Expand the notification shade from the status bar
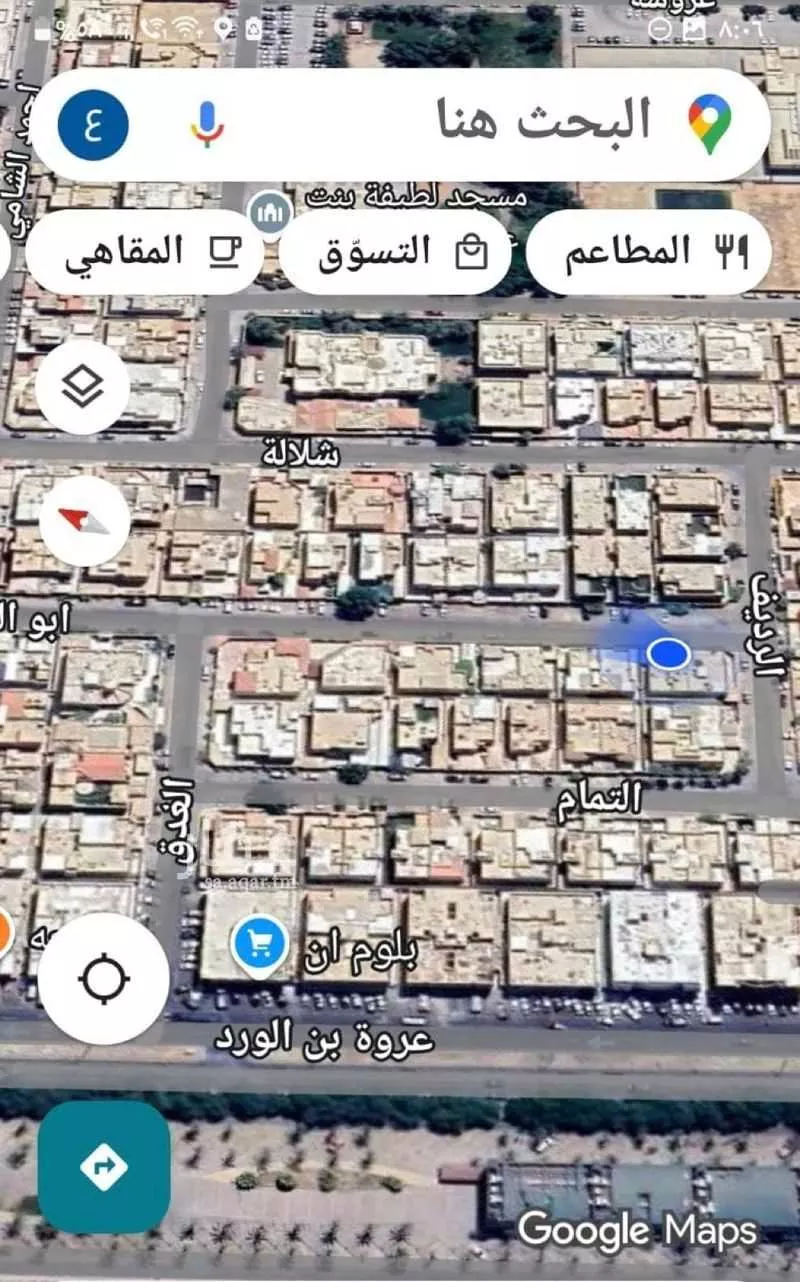 pyautogui.click(x=400, y=18)
